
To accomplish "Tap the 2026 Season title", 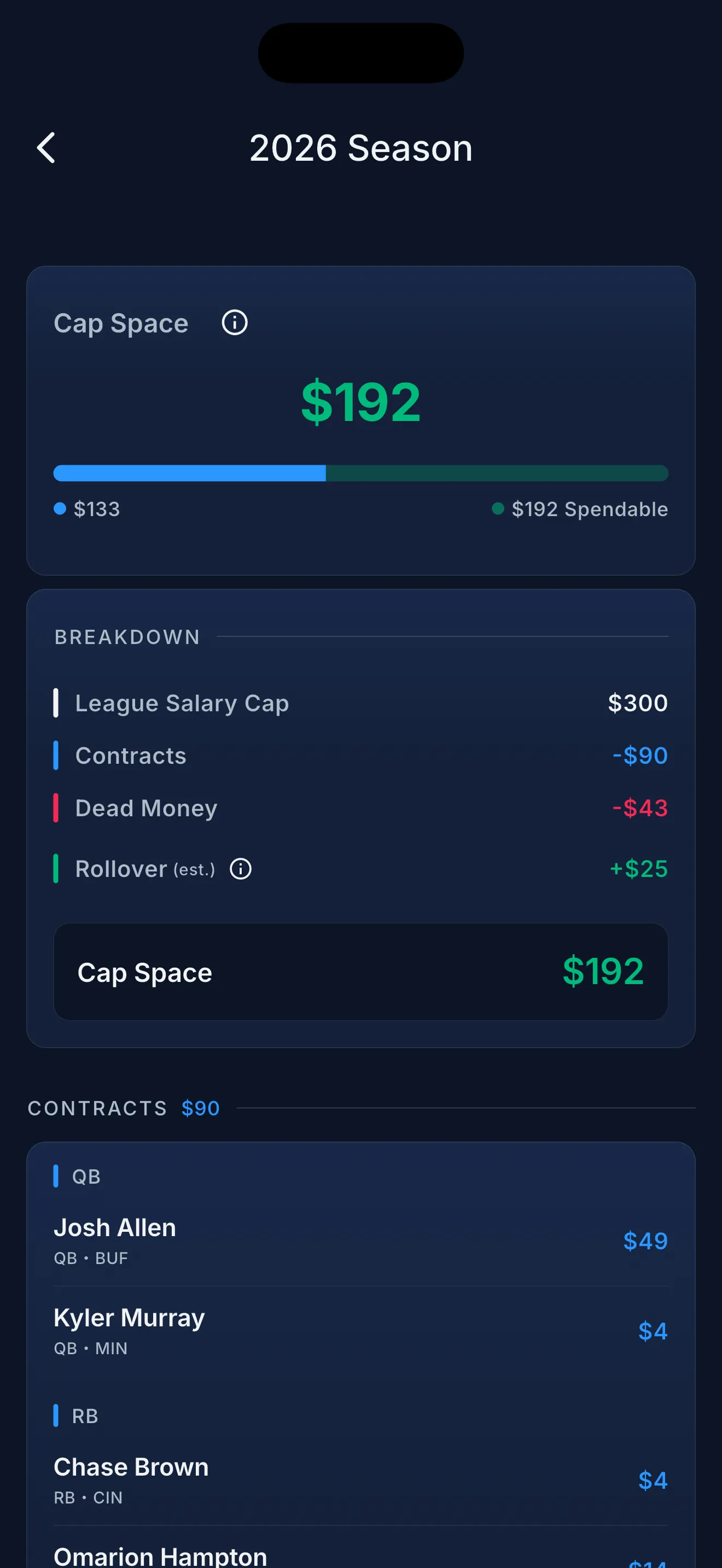I will click(x=361, y=147).
